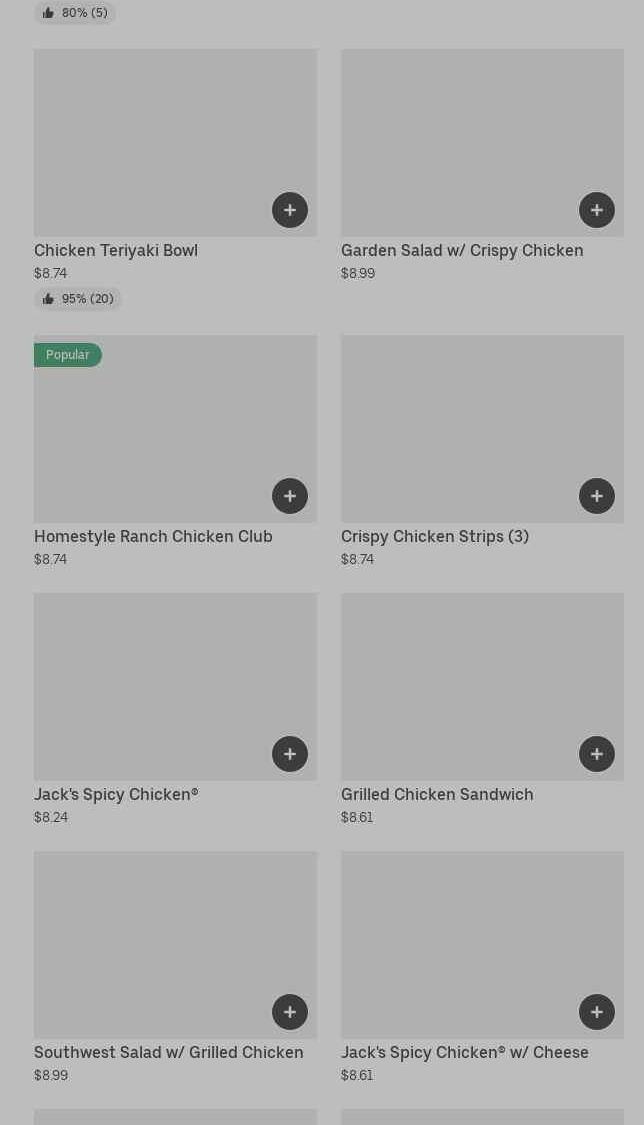644x1125 pixels.
Task: Add Grilled Chicken Sandwich to cart
Action: tap(597, 754)
